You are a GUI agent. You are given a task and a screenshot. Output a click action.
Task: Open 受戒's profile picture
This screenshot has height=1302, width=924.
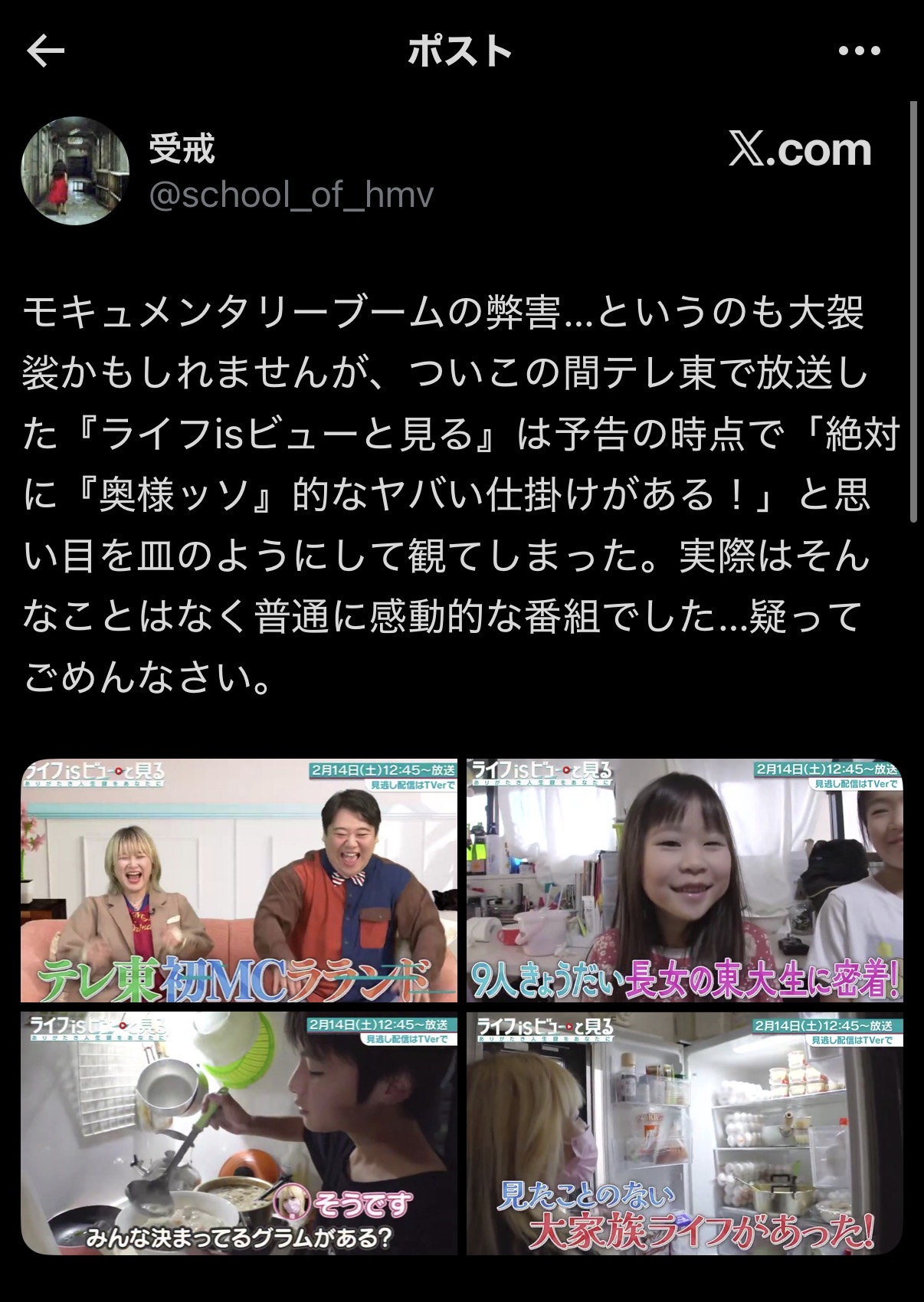74,171
